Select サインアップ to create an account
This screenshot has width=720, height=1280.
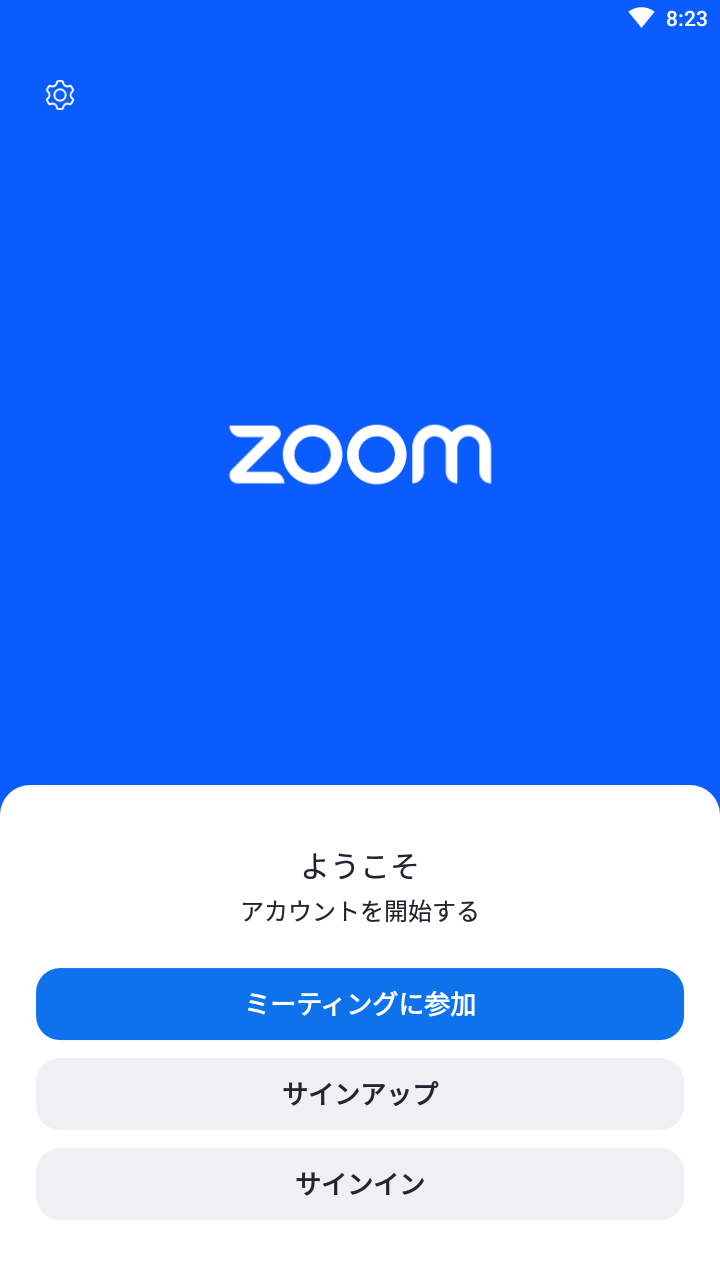(x=360, y=1094)
